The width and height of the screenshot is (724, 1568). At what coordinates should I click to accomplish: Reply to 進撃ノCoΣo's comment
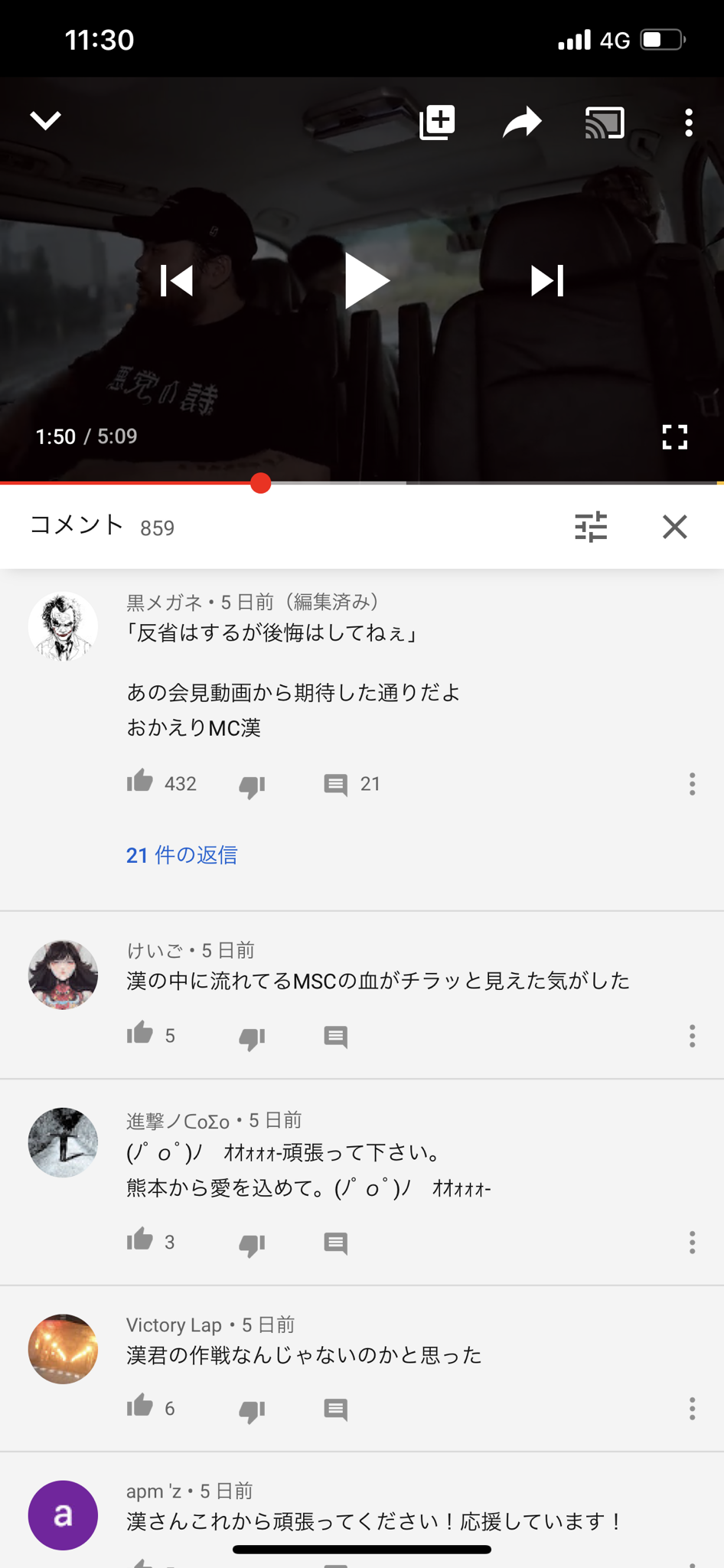[x=335, y=1243]
